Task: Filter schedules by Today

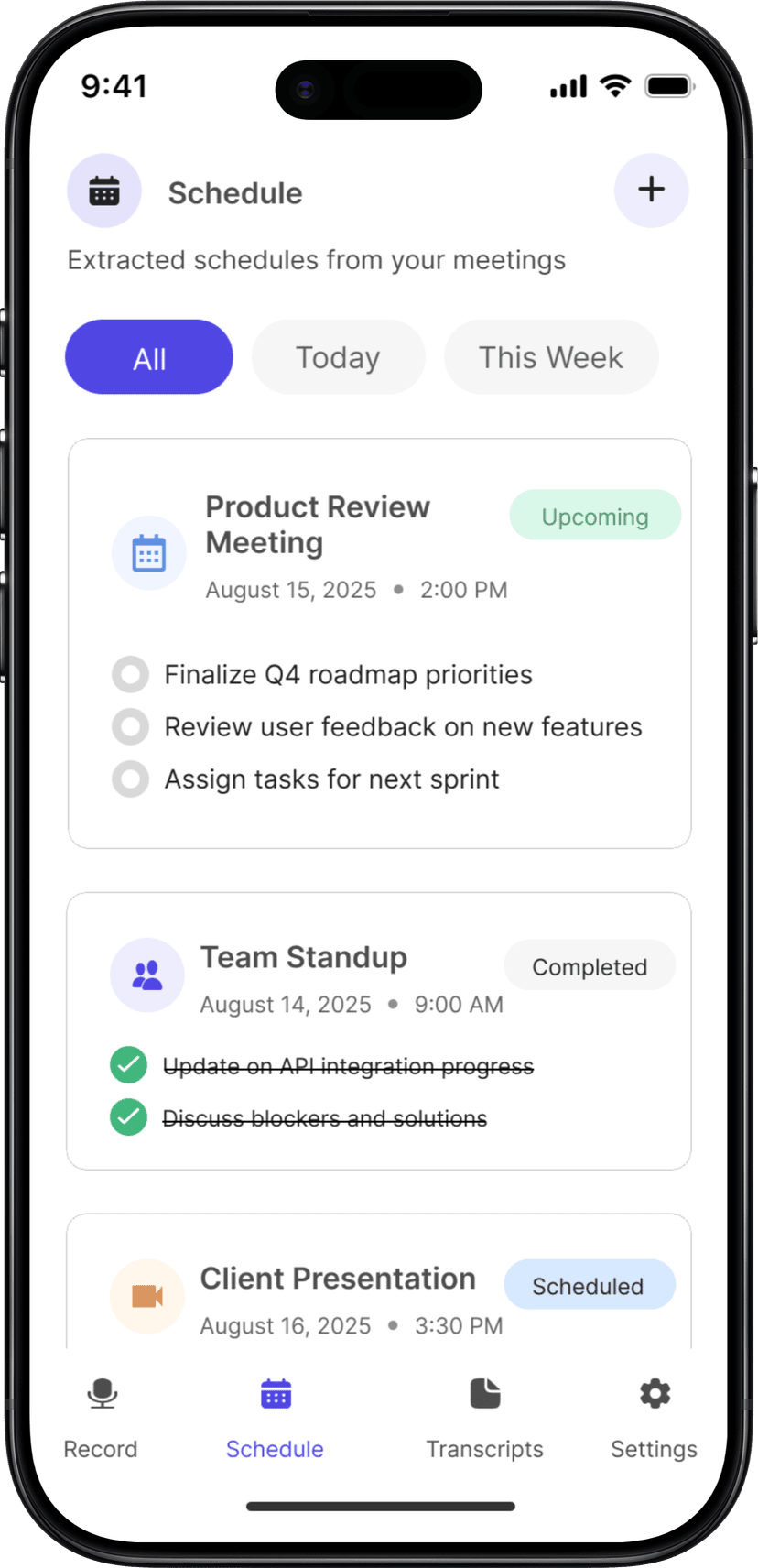Action: click(x=338, y=357)
